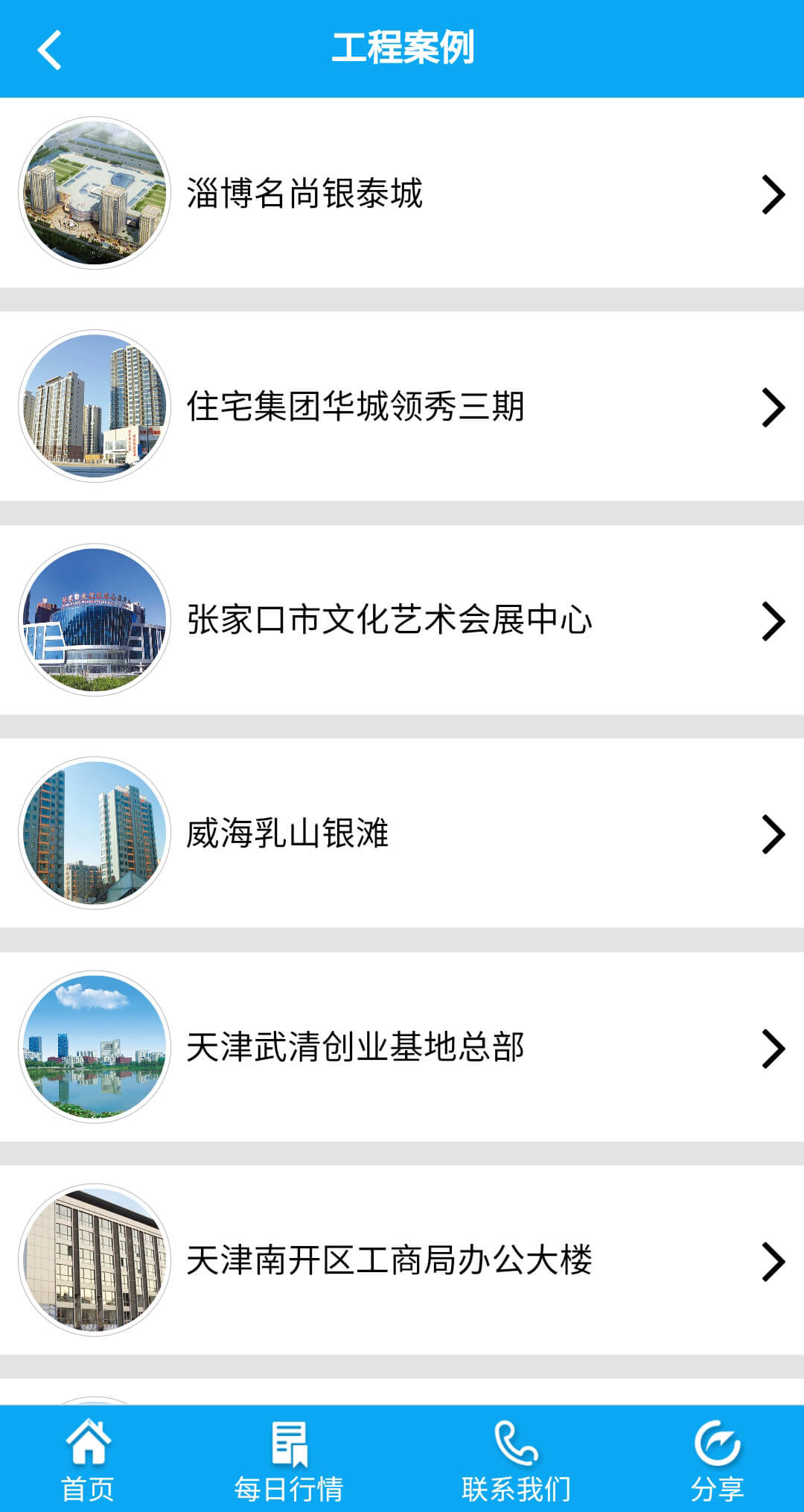
Task: Go to 联系我们 tab
Action: pos(516,1460)
